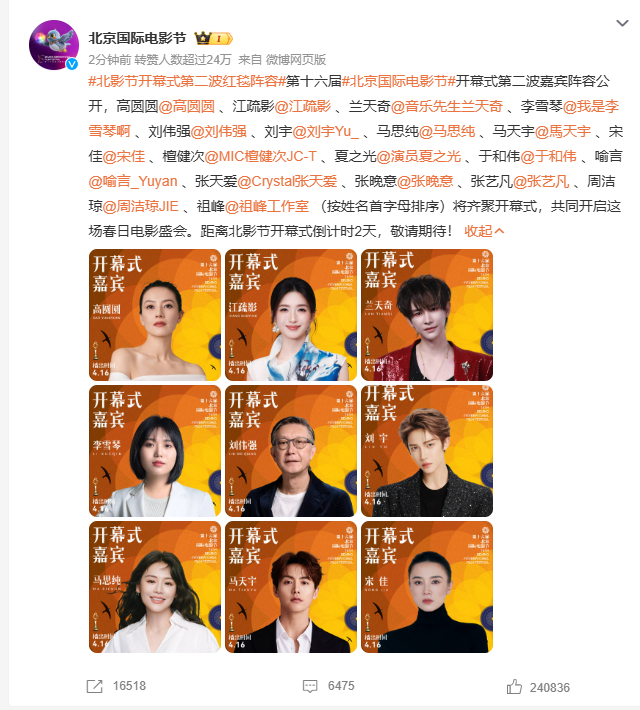The width and height of the screenshot is (640, 710).
Task: Collapse the post text with 收起
Action: pos(484,231)
